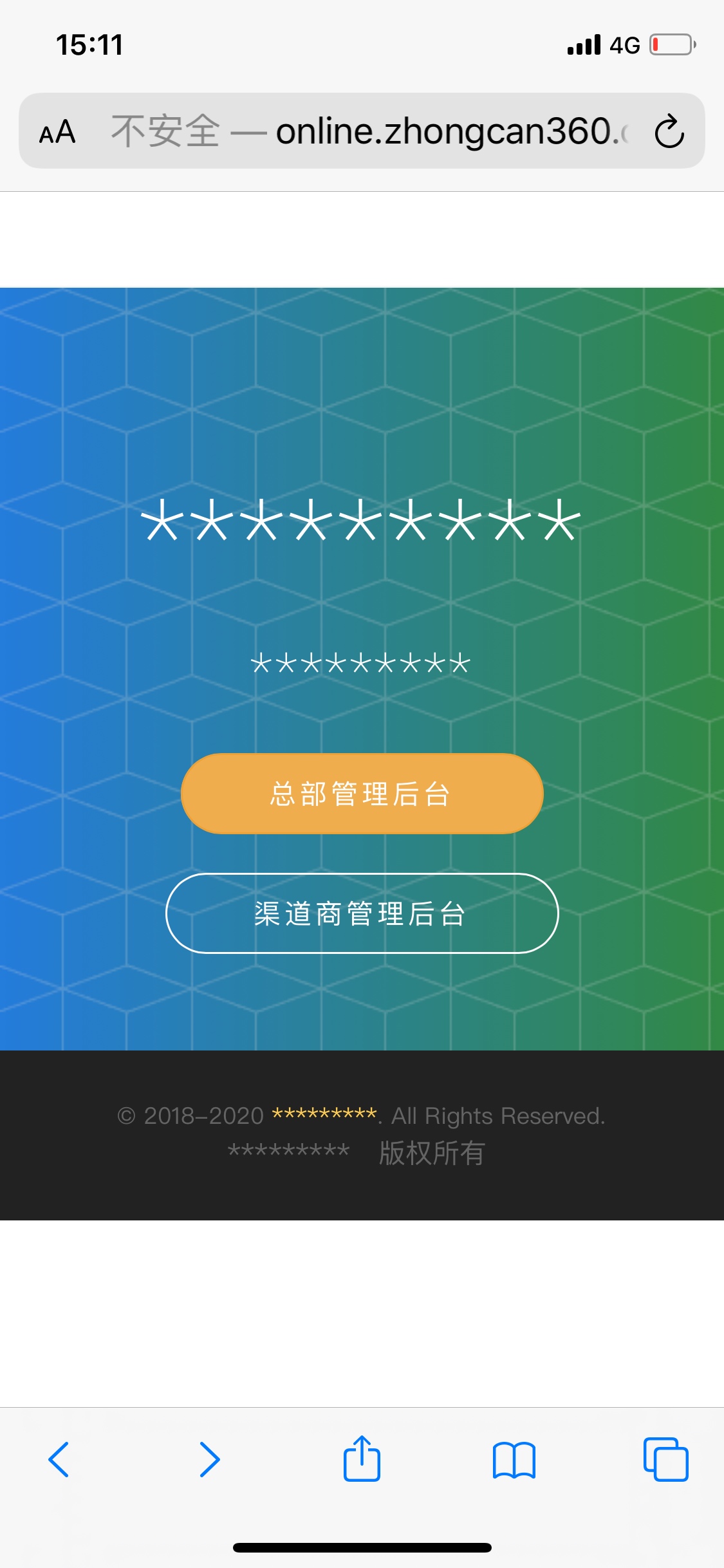Go back to the previous page

tap(59, 1459)
